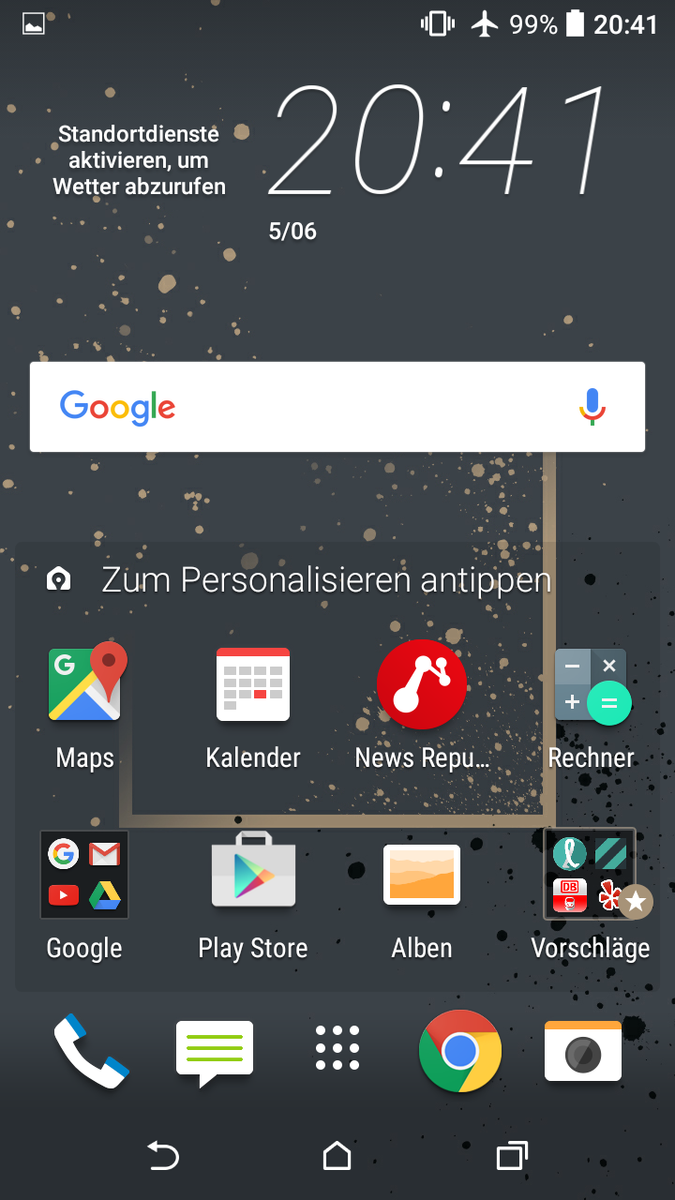This screenshot has width=675, height=1200.
Task: Open the phone dialer from the dock
Action: click(91, 1051)
